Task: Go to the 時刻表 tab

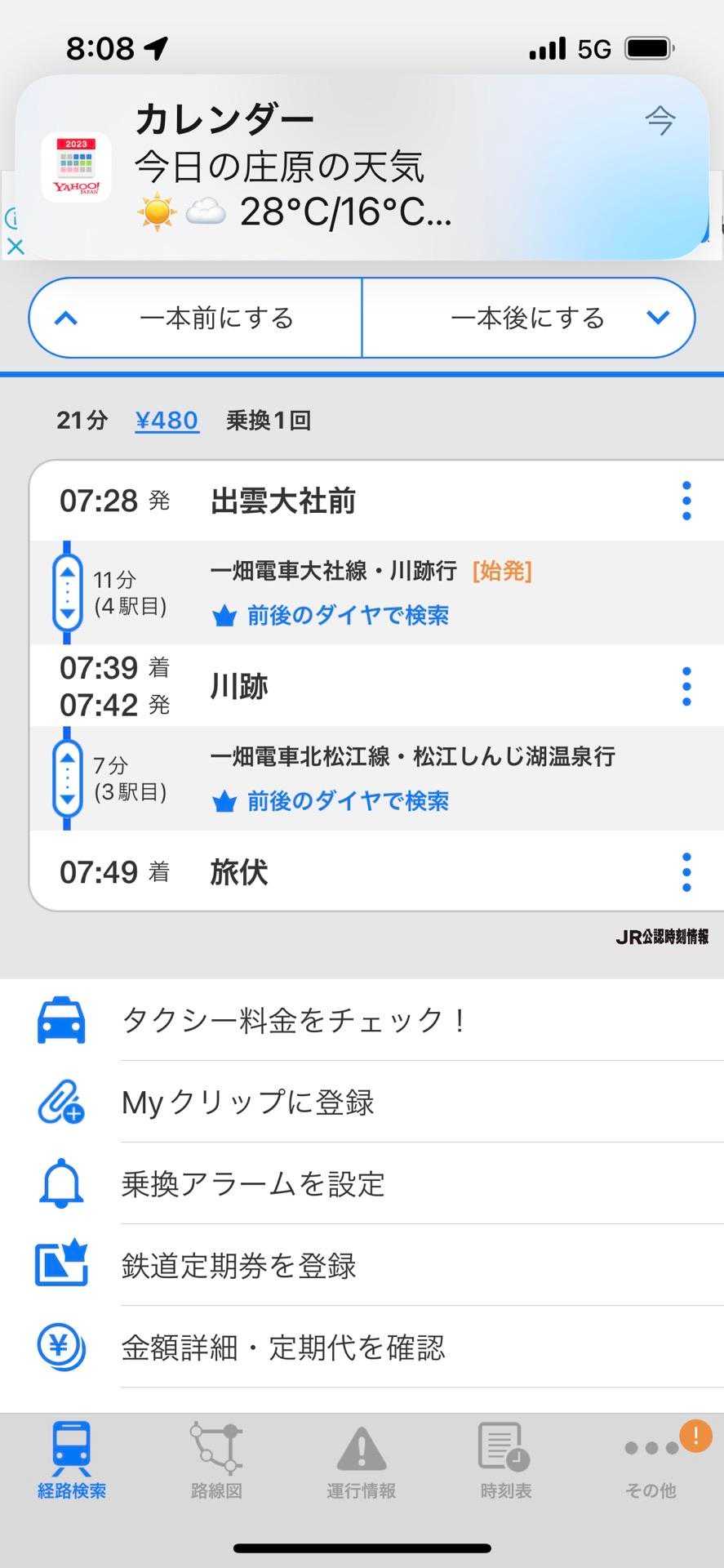Action: [505, 1462]
